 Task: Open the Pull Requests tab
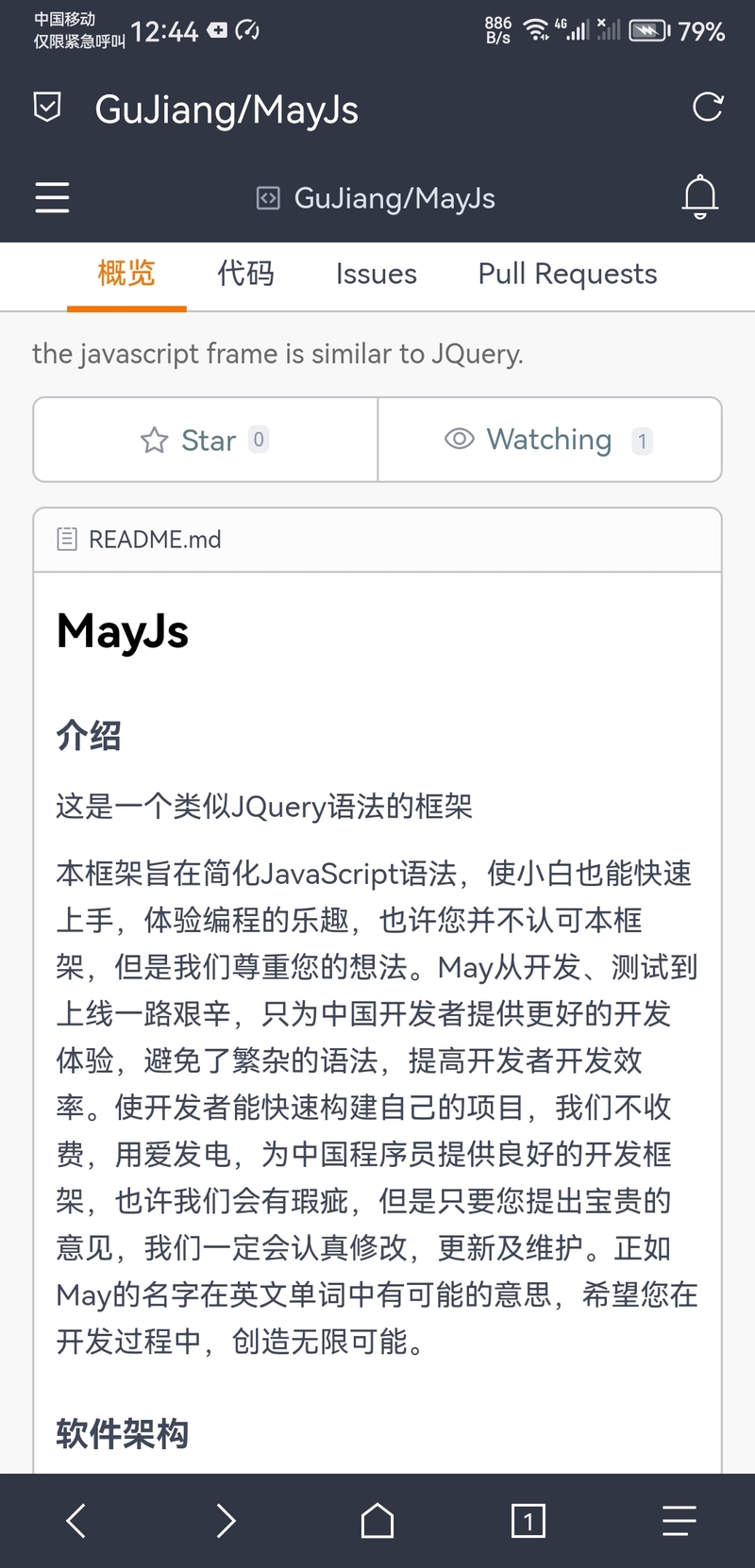tap(567, 274)
